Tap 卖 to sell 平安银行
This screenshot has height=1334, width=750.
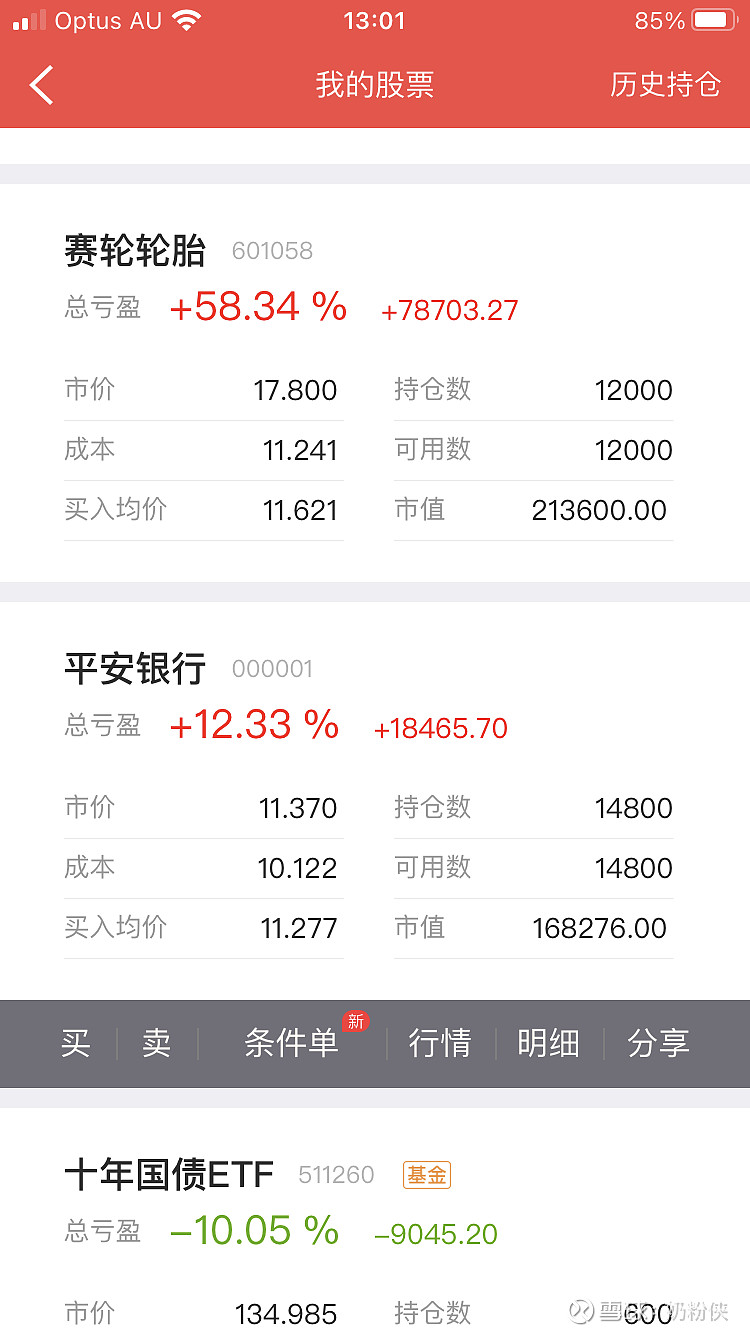tap(156, 1043)
